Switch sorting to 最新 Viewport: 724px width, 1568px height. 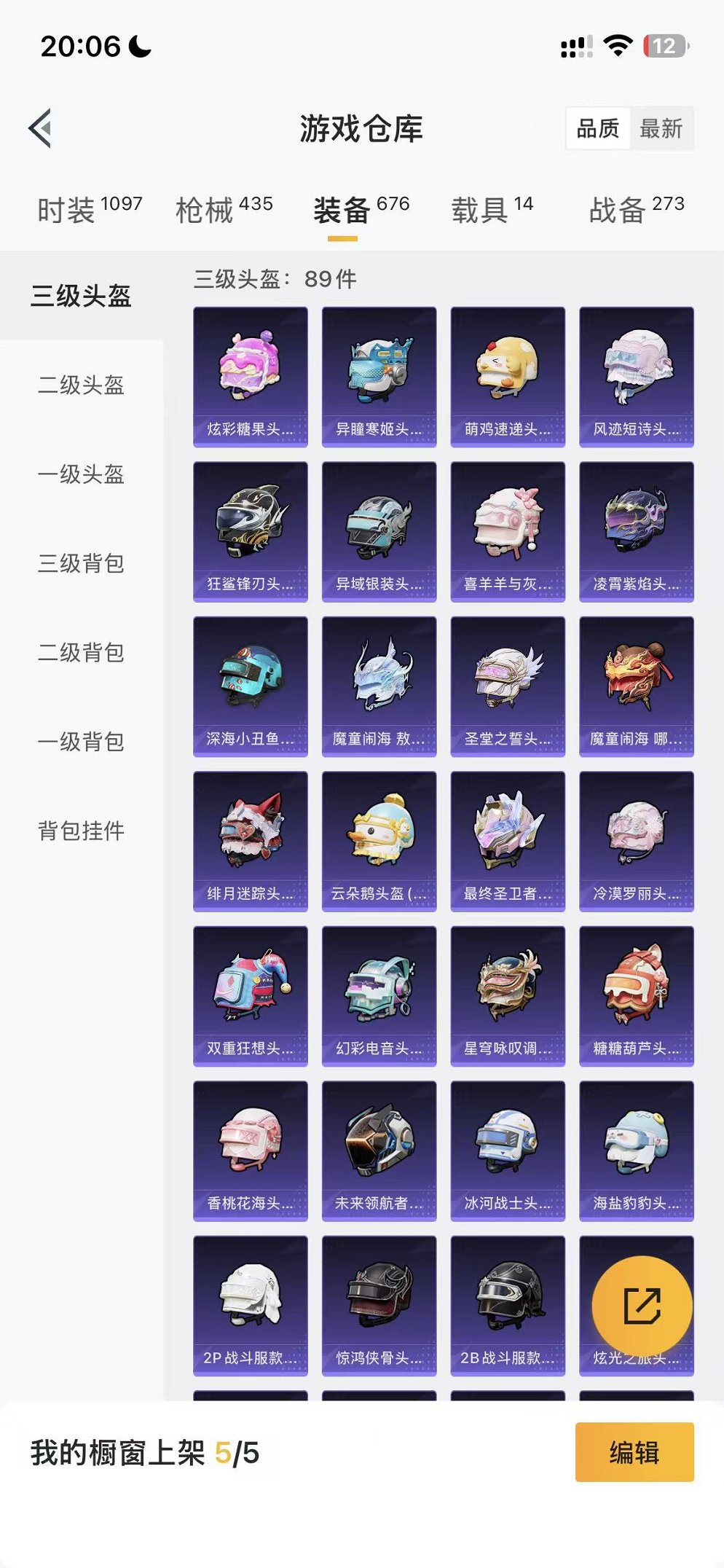click(x=663, y=129)
